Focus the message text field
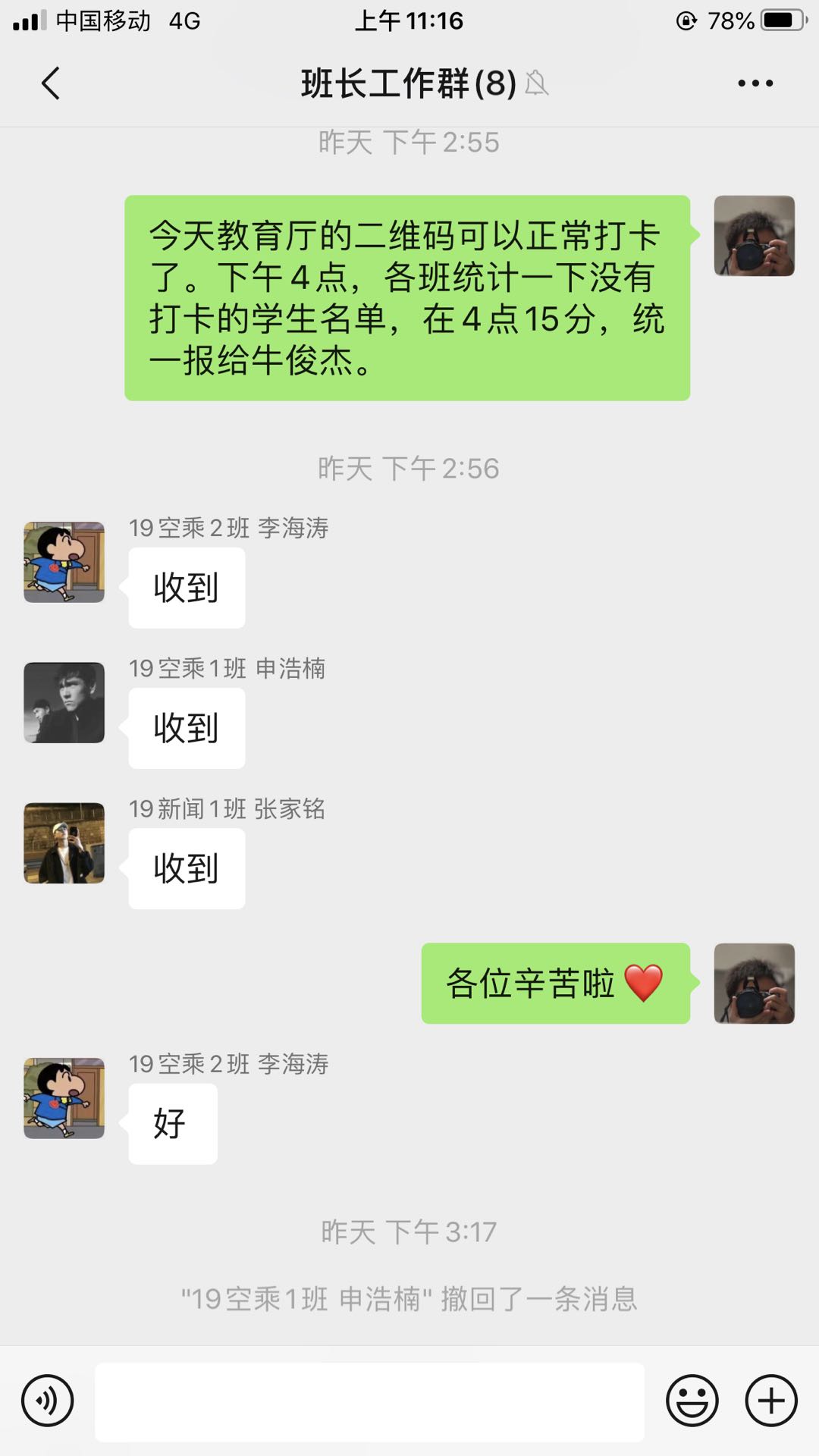819x1456 pixels. [x=369, y=1401]
